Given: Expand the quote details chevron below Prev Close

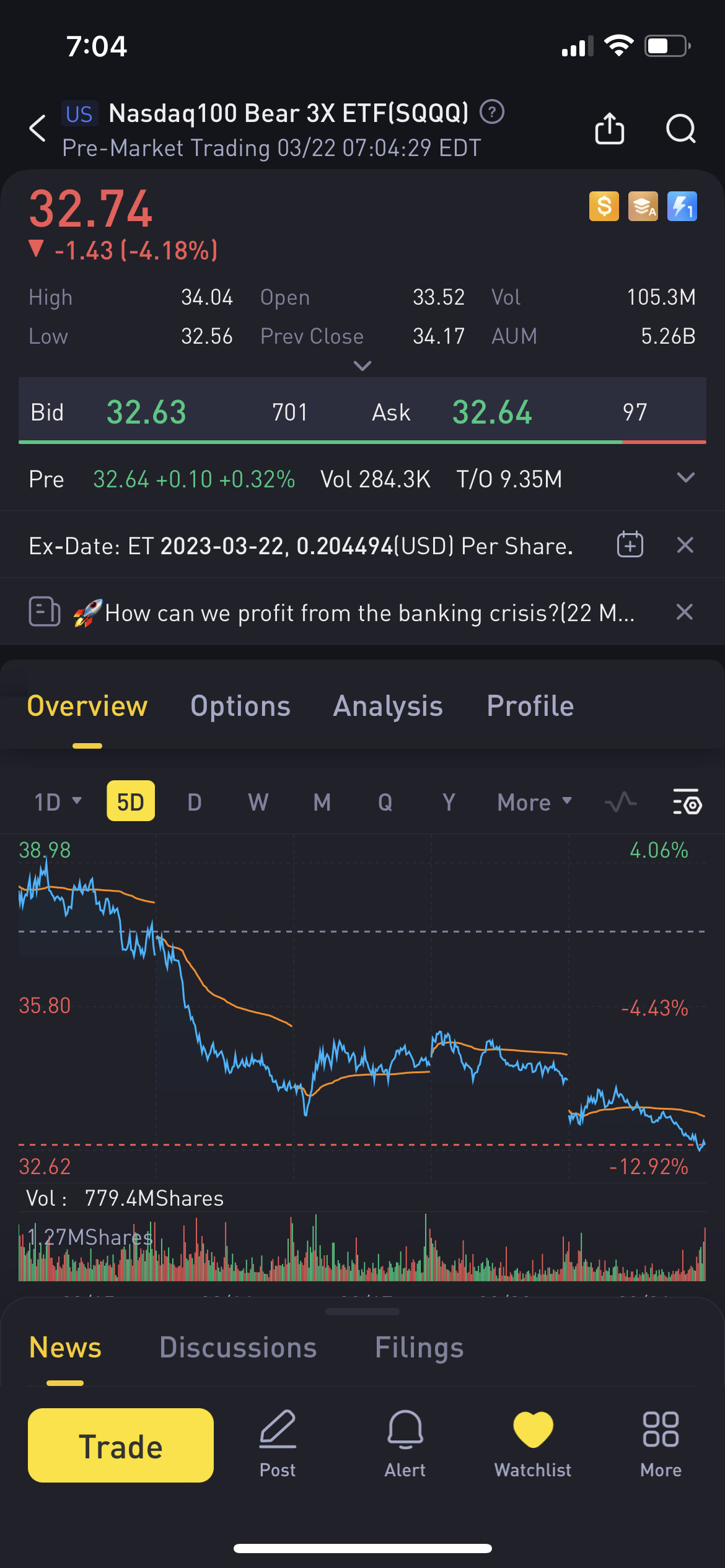Looking at the screenshot, I should [x=362, y=366].
